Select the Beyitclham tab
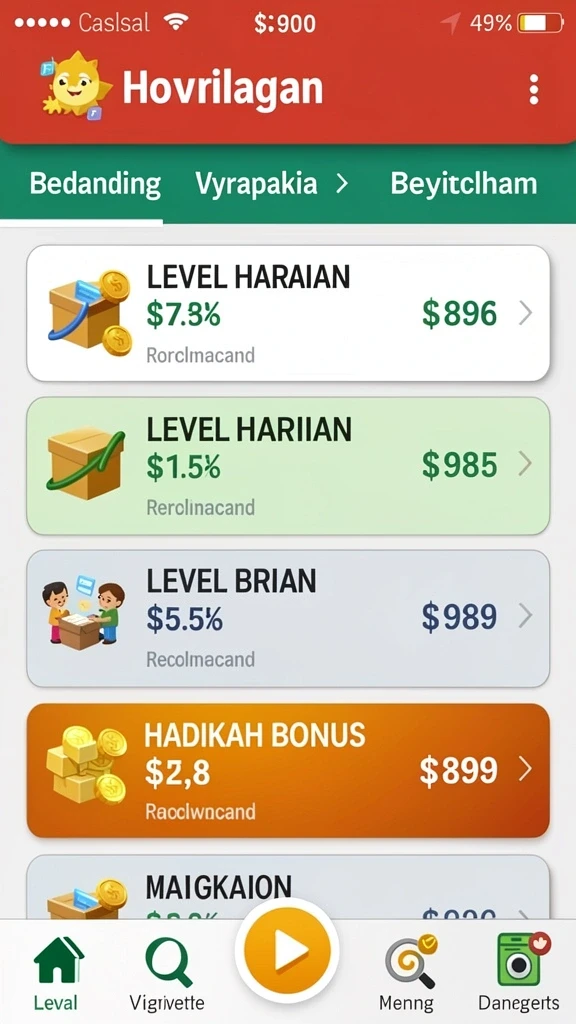 [464, 184]
